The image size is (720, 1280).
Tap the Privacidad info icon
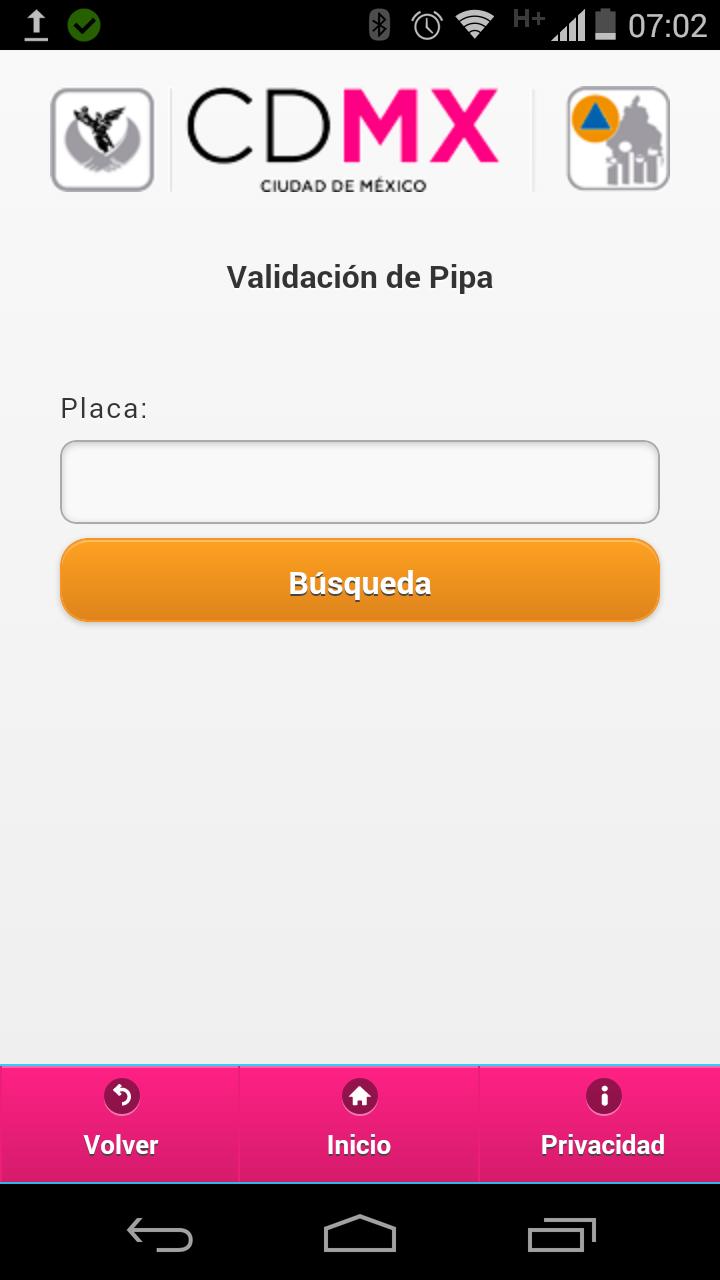point(602,1096)
